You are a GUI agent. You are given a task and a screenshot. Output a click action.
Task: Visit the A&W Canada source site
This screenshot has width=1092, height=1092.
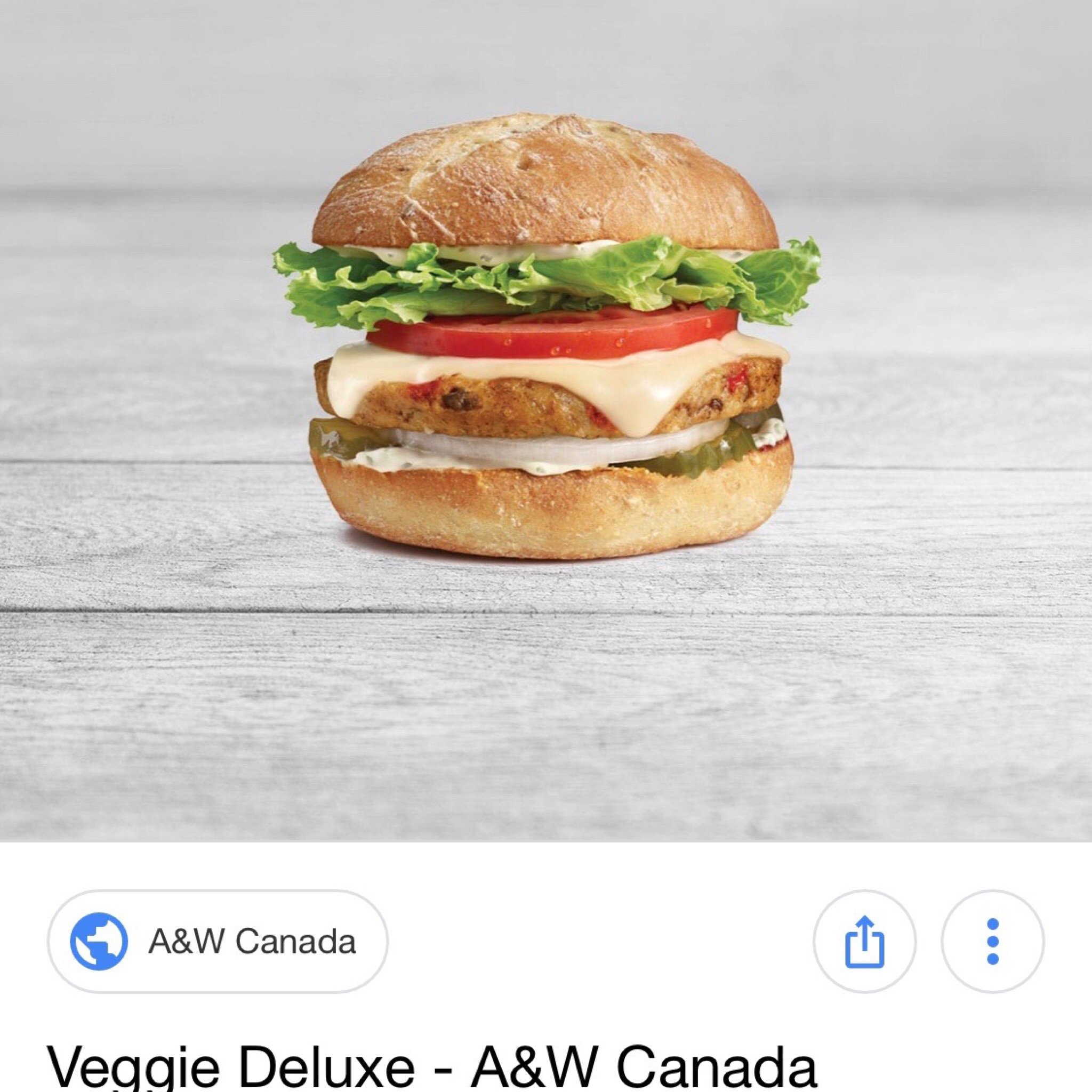click(x=218, y=942)
